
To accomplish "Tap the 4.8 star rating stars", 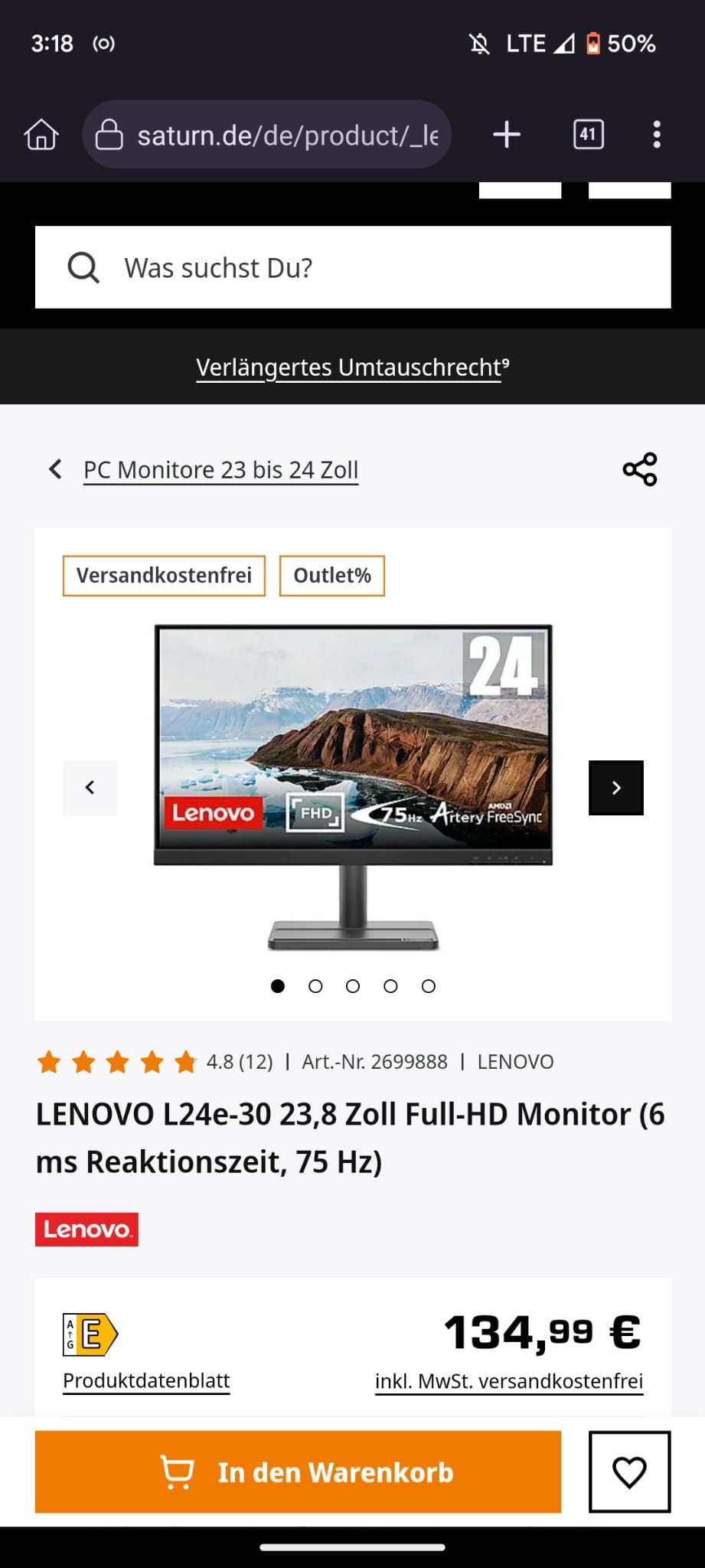I will point(119,1062).
